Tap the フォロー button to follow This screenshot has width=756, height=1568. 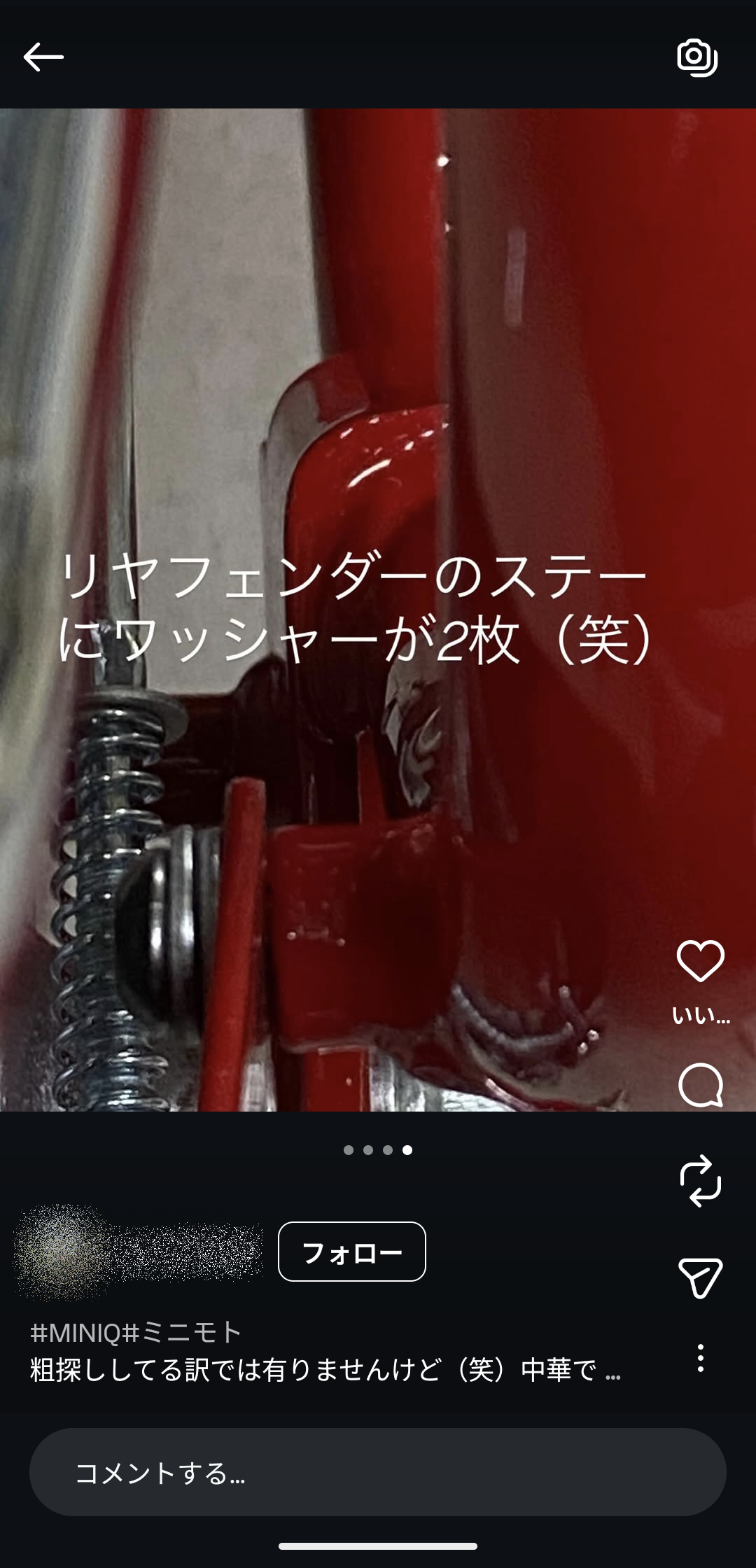(351, 1252)
